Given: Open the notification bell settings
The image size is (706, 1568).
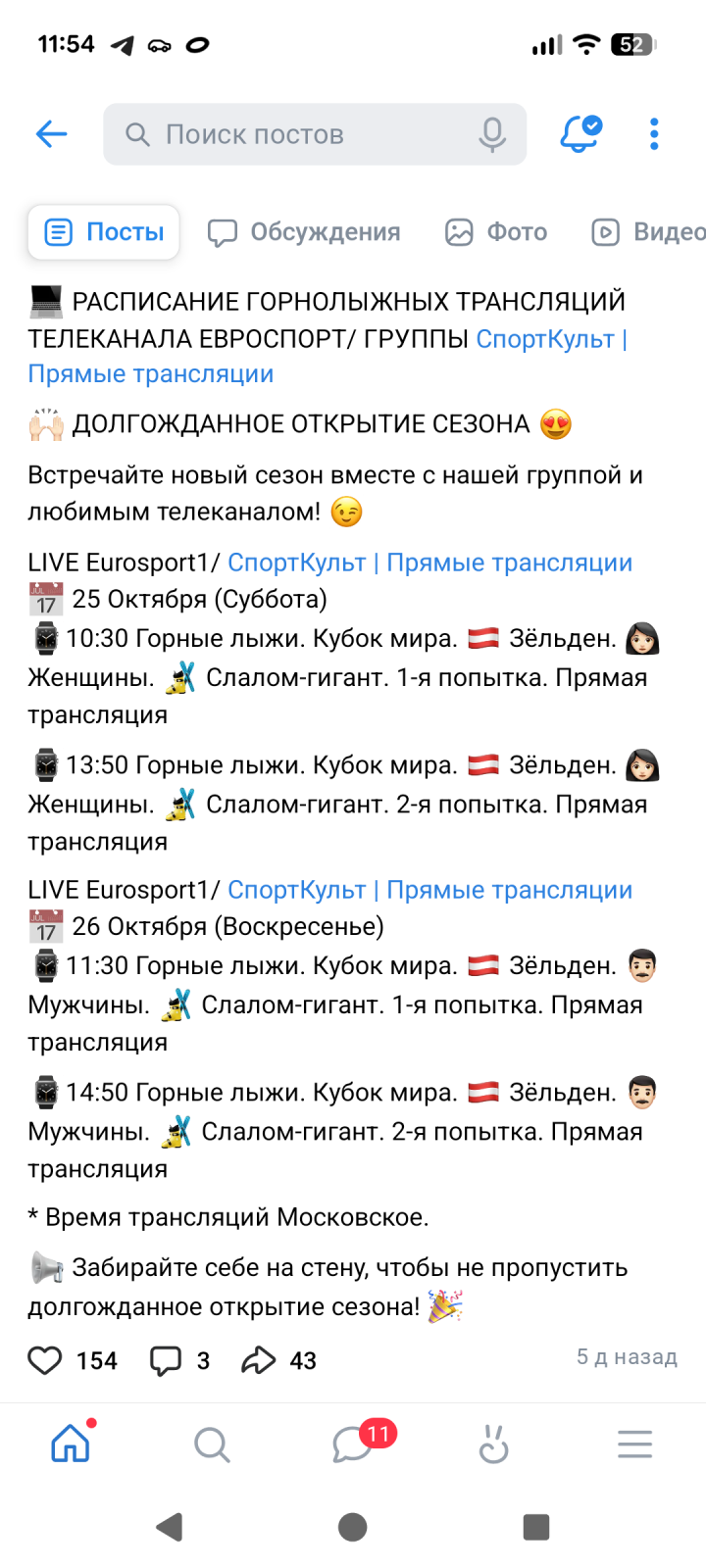Looking at the screenshot, I should 580,134.
